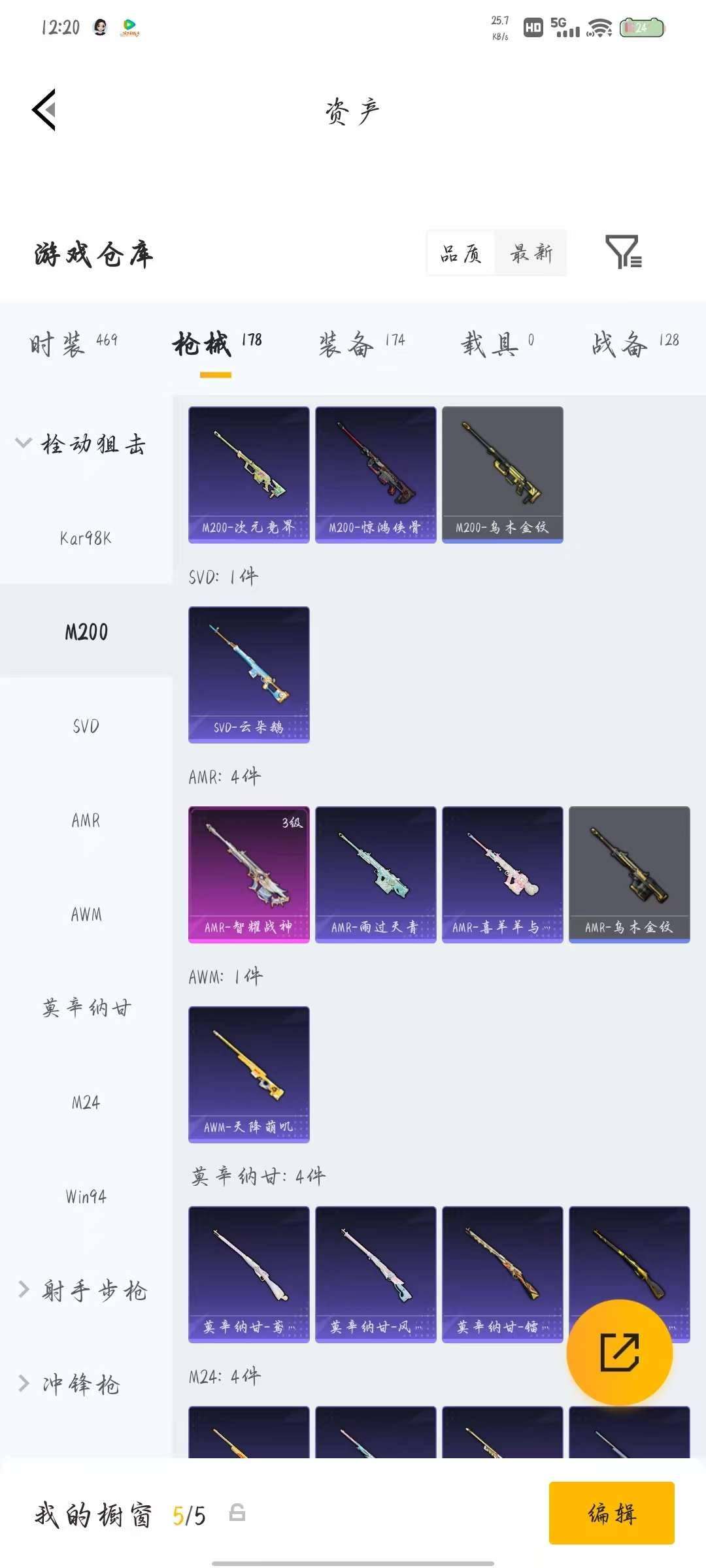Tap the 编辑 button
Image resolution: width=706 pixels, height=1568 pixels.
click(611, 1513)
